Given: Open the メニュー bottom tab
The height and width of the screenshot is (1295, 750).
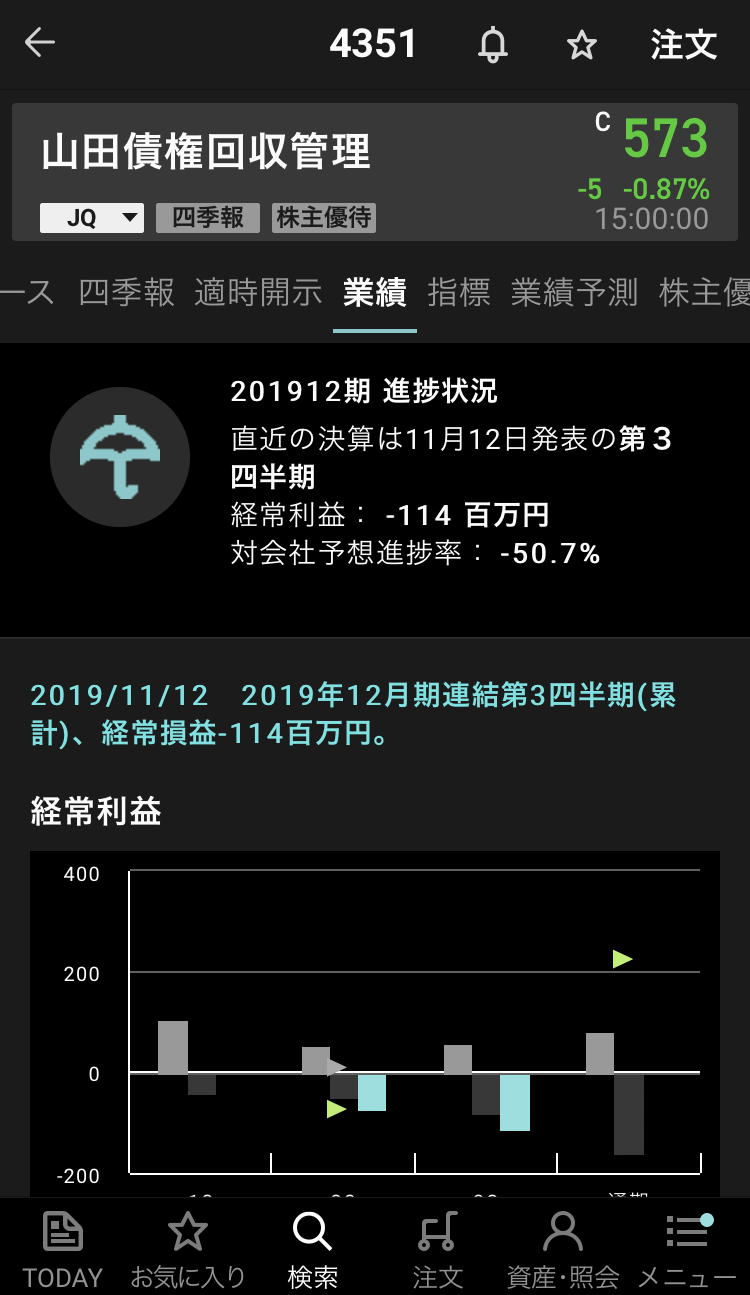Looking at the screenshot, I should (687, 1248).
